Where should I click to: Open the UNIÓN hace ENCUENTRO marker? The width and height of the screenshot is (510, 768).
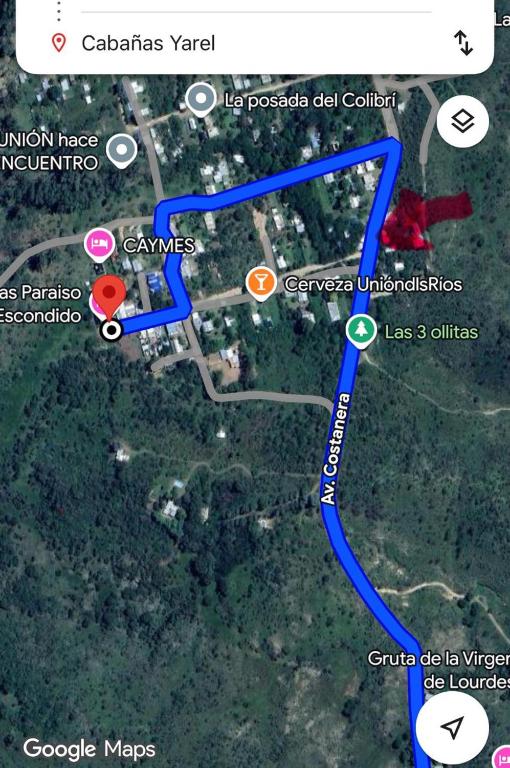tap(121, 151)
